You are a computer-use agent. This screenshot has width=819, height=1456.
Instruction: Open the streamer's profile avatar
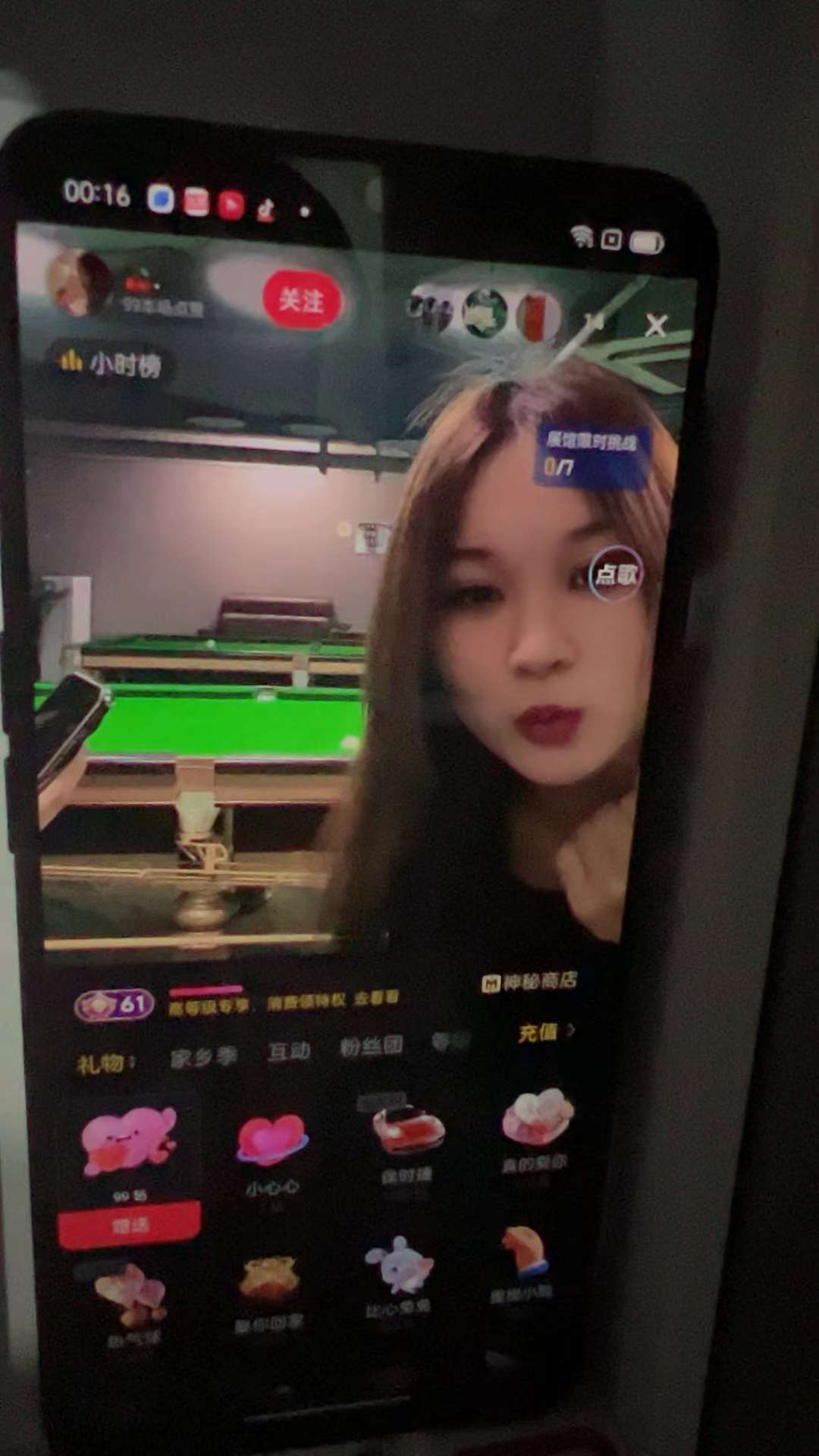point(78,284)
